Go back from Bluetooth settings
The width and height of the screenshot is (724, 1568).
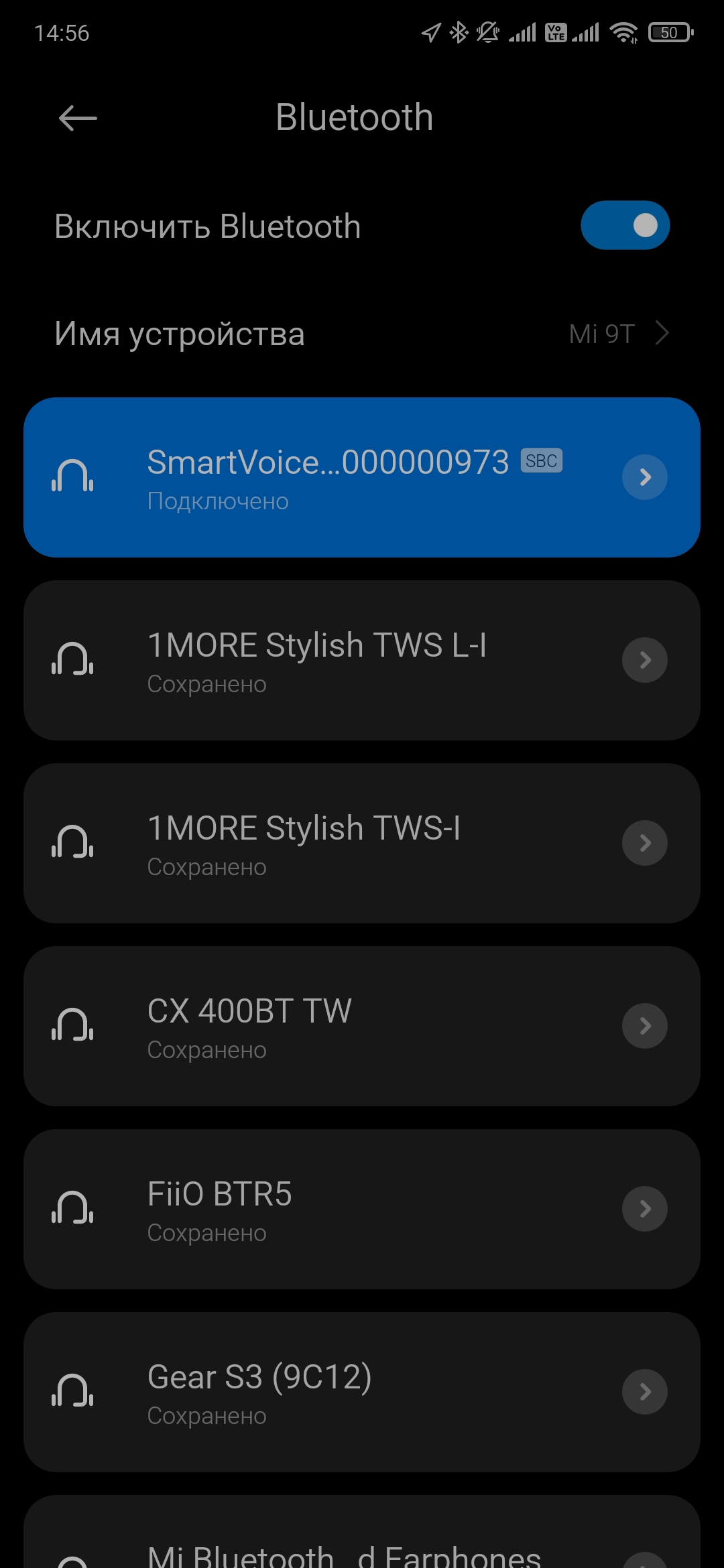[x=78, y=119]
